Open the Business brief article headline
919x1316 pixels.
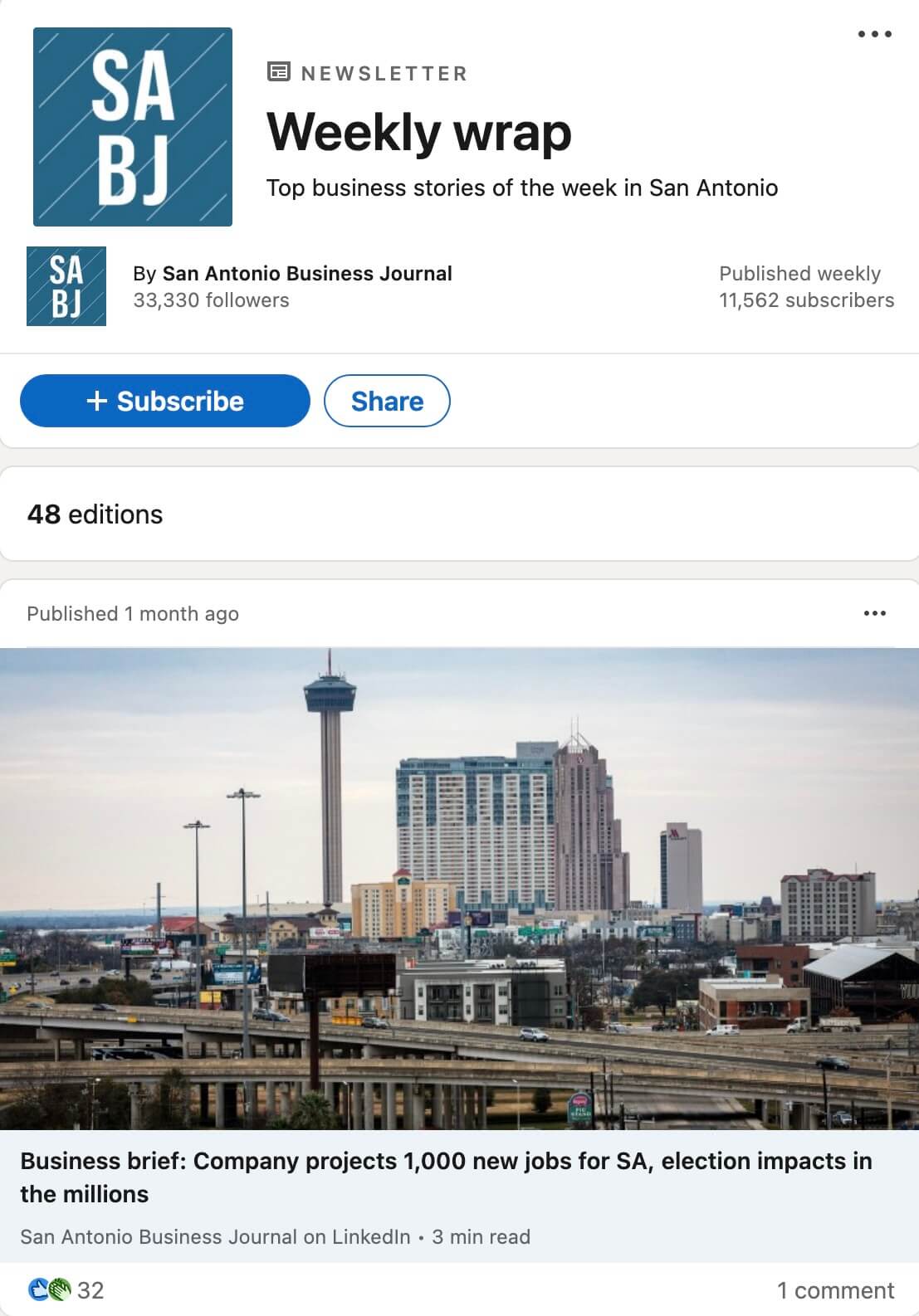tap(445, 1177)
